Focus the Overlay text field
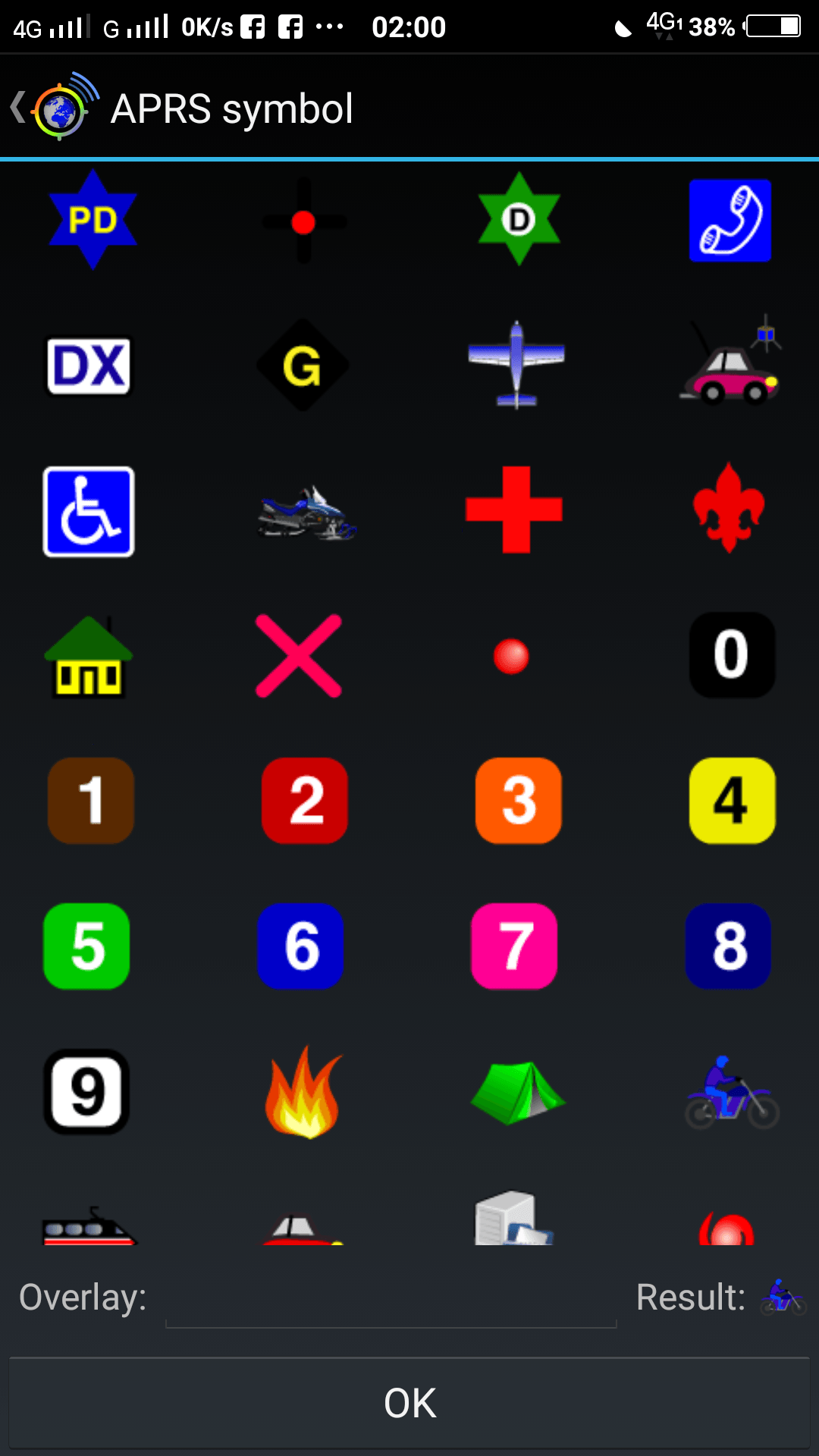819x1456 pixels. (391, 1298)
